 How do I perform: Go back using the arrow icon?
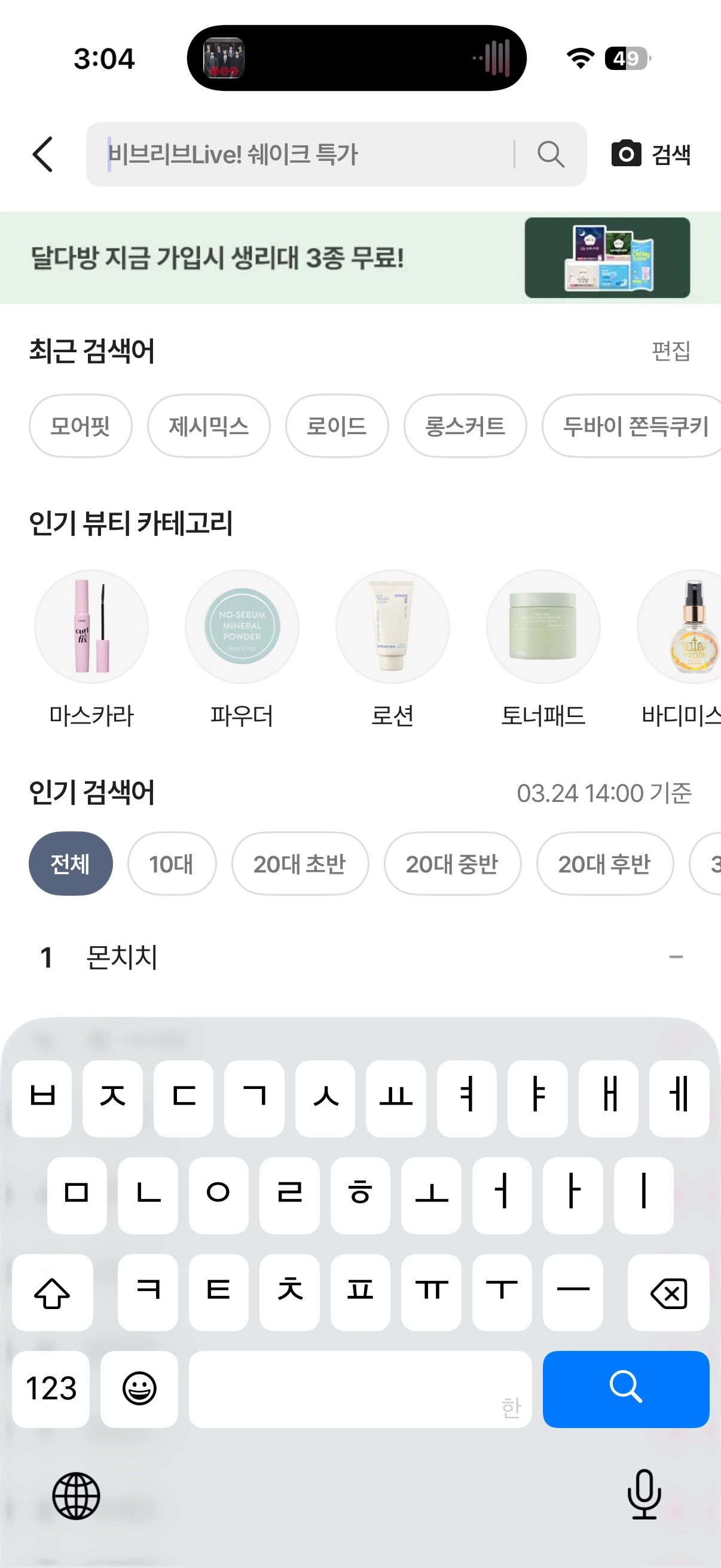click(x=42, y=154)
